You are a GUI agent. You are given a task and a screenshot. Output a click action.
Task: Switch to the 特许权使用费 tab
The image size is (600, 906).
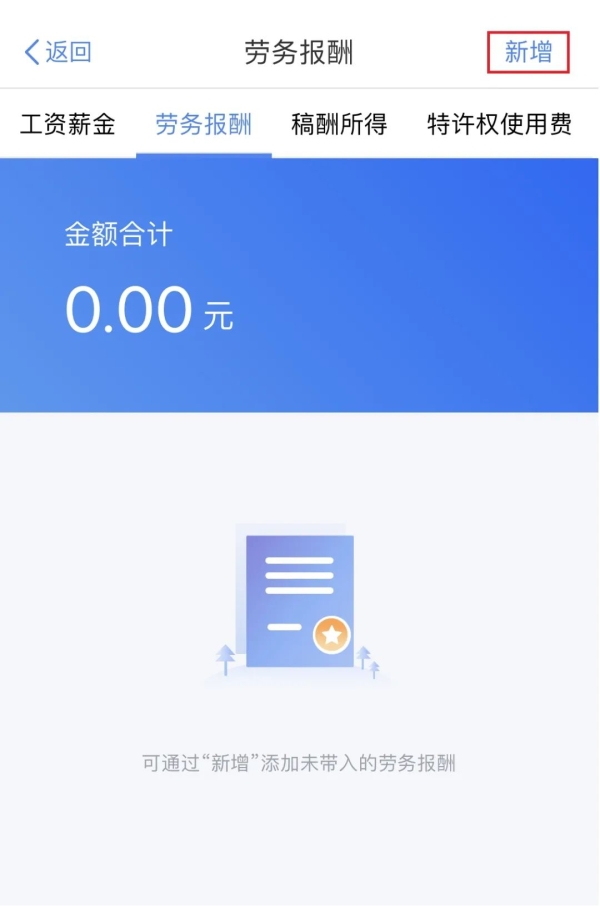[499, 125]
